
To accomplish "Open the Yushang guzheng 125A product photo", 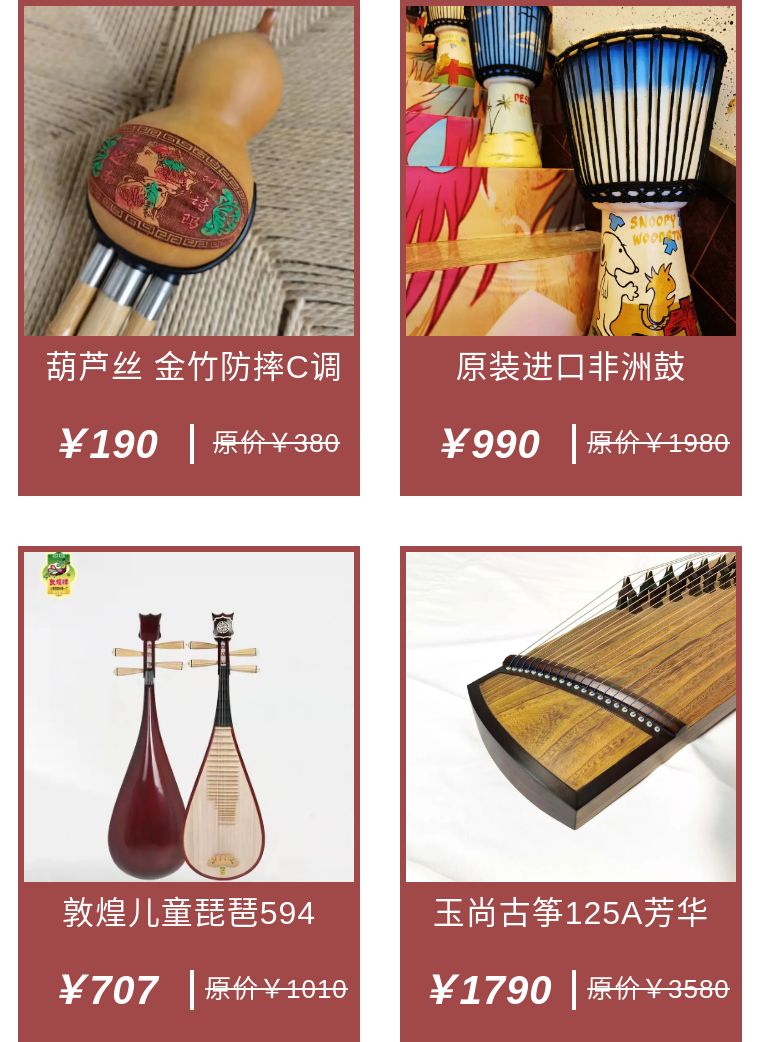I will click(x=570, y=715).
